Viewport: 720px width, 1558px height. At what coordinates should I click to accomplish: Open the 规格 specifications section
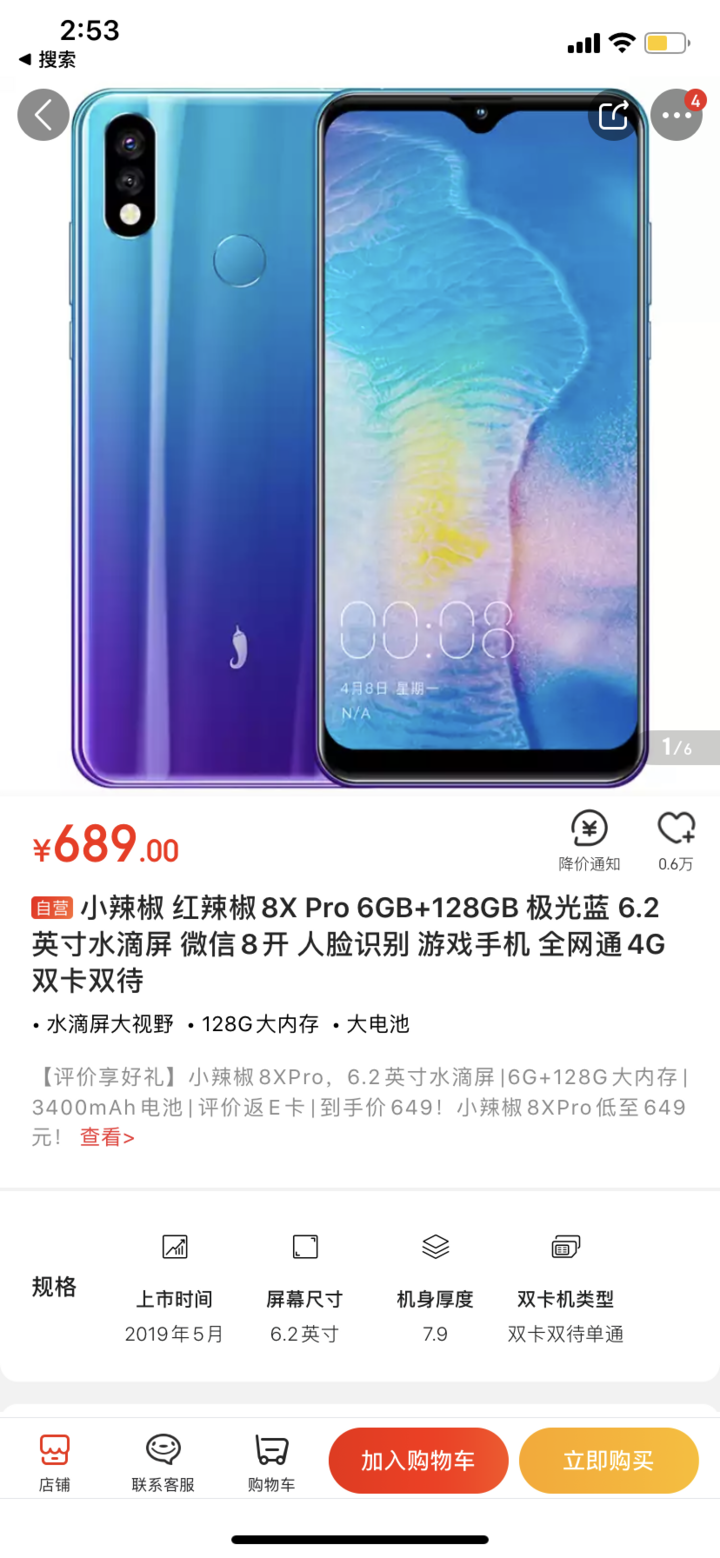pos(360,1287)
